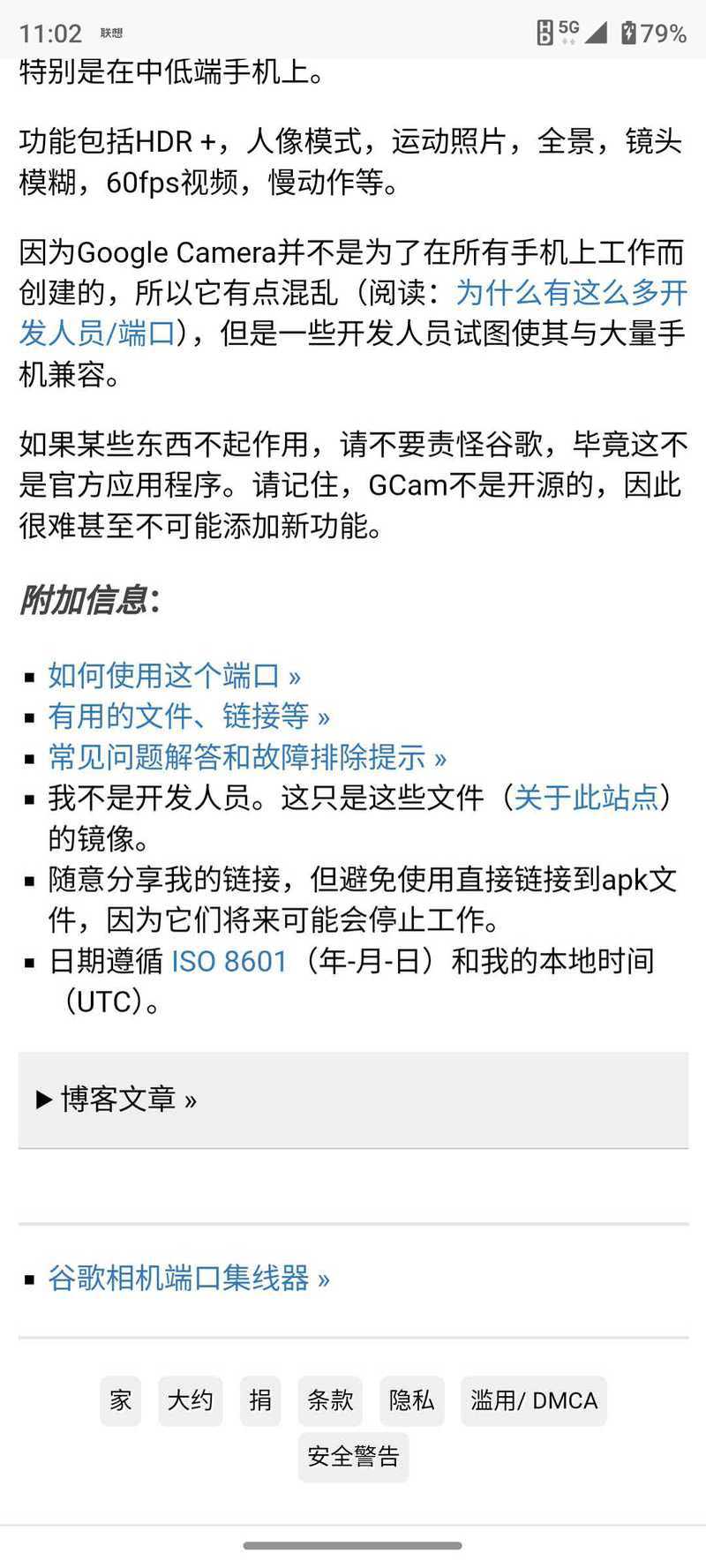Expand the 博客文章 section
This screenshot has height=1568, width=706.
pos(353,1099)
